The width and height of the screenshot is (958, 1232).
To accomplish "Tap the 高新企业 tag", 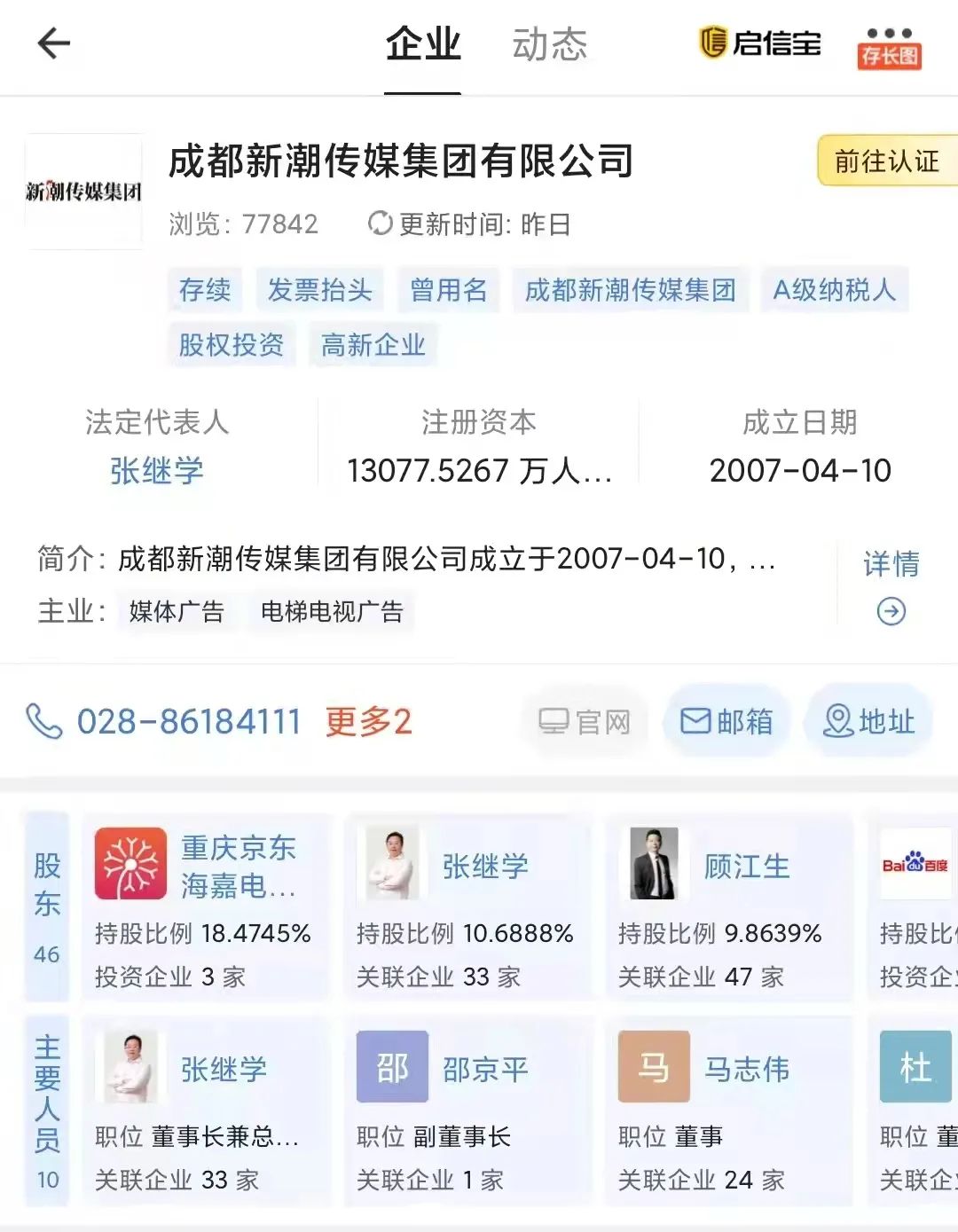I will click(x=373, y=345).
